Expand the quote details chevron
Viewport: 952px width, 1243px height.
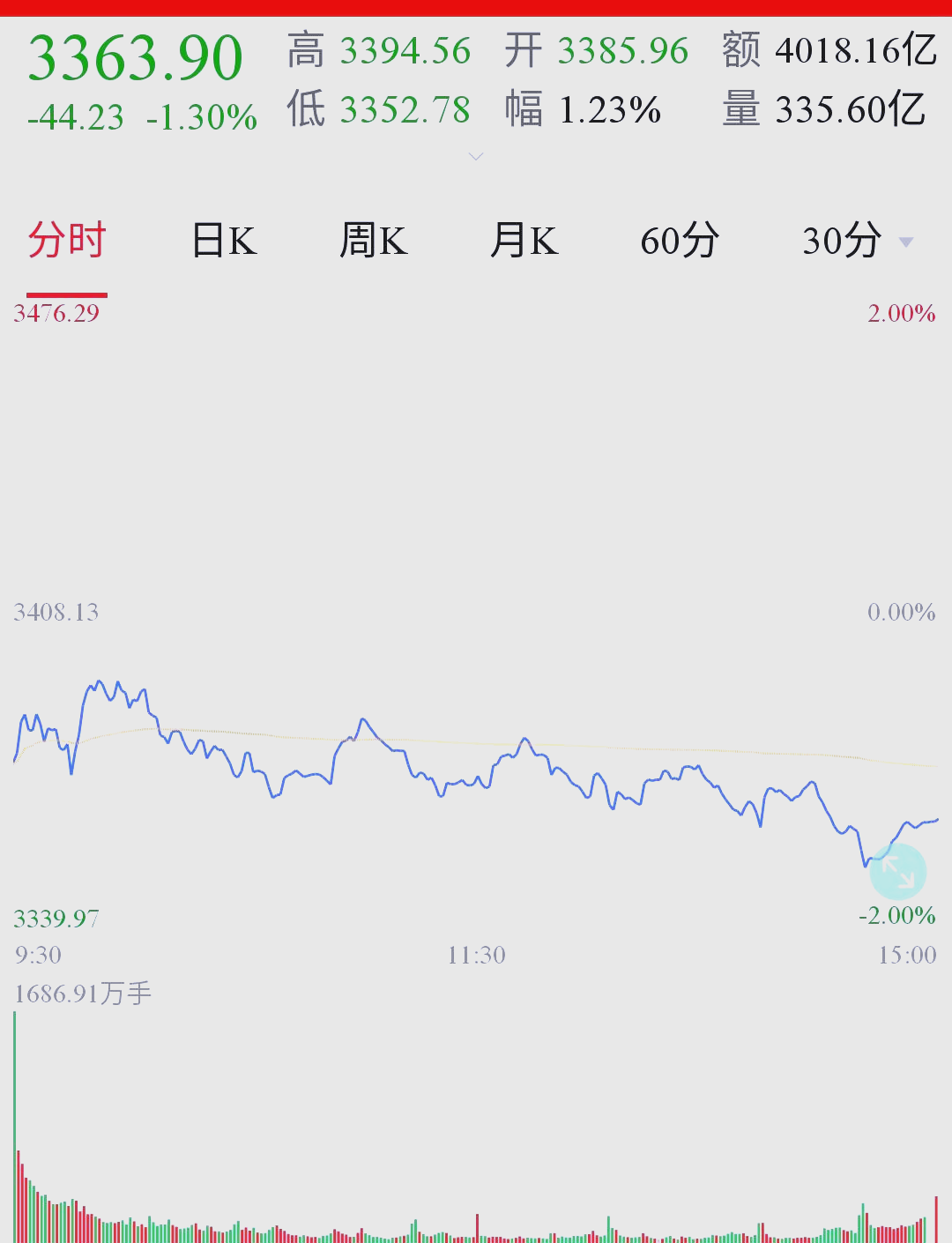click(x=476, y=157)
